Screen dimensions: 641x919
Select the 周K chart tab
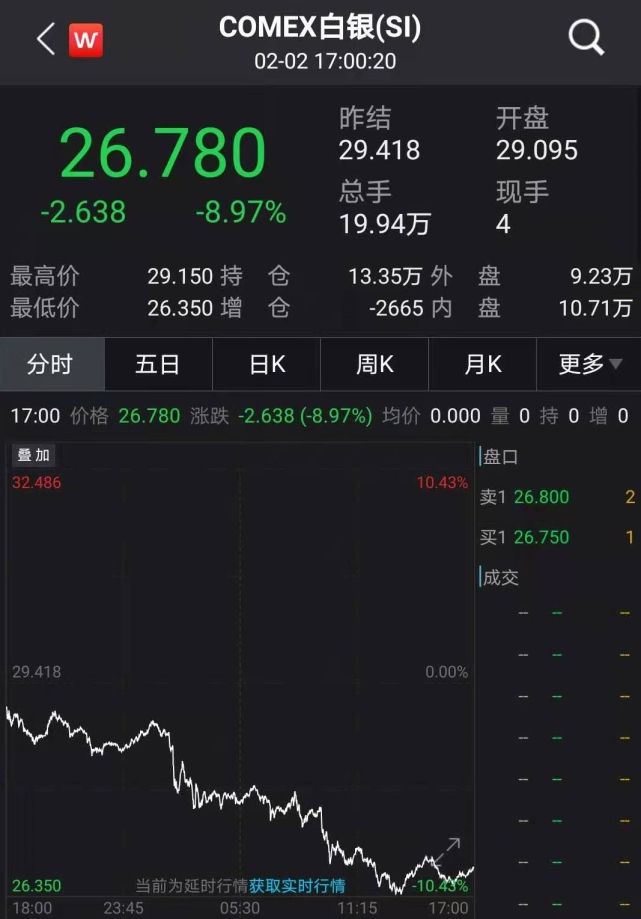[374, 364]
